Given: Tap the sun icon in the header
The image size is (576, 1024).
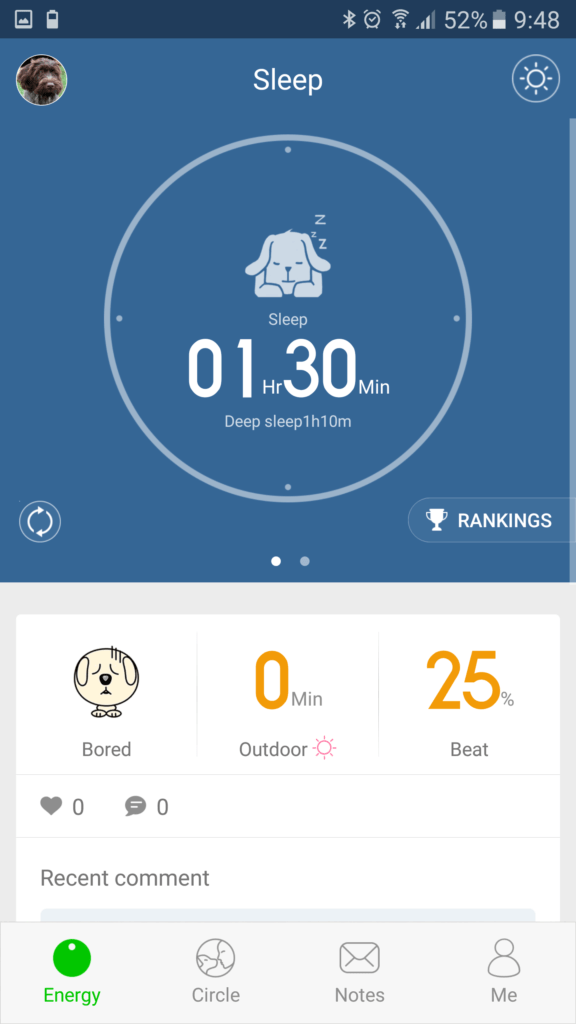Looking at the screenshot, I should tap(536, 79).
